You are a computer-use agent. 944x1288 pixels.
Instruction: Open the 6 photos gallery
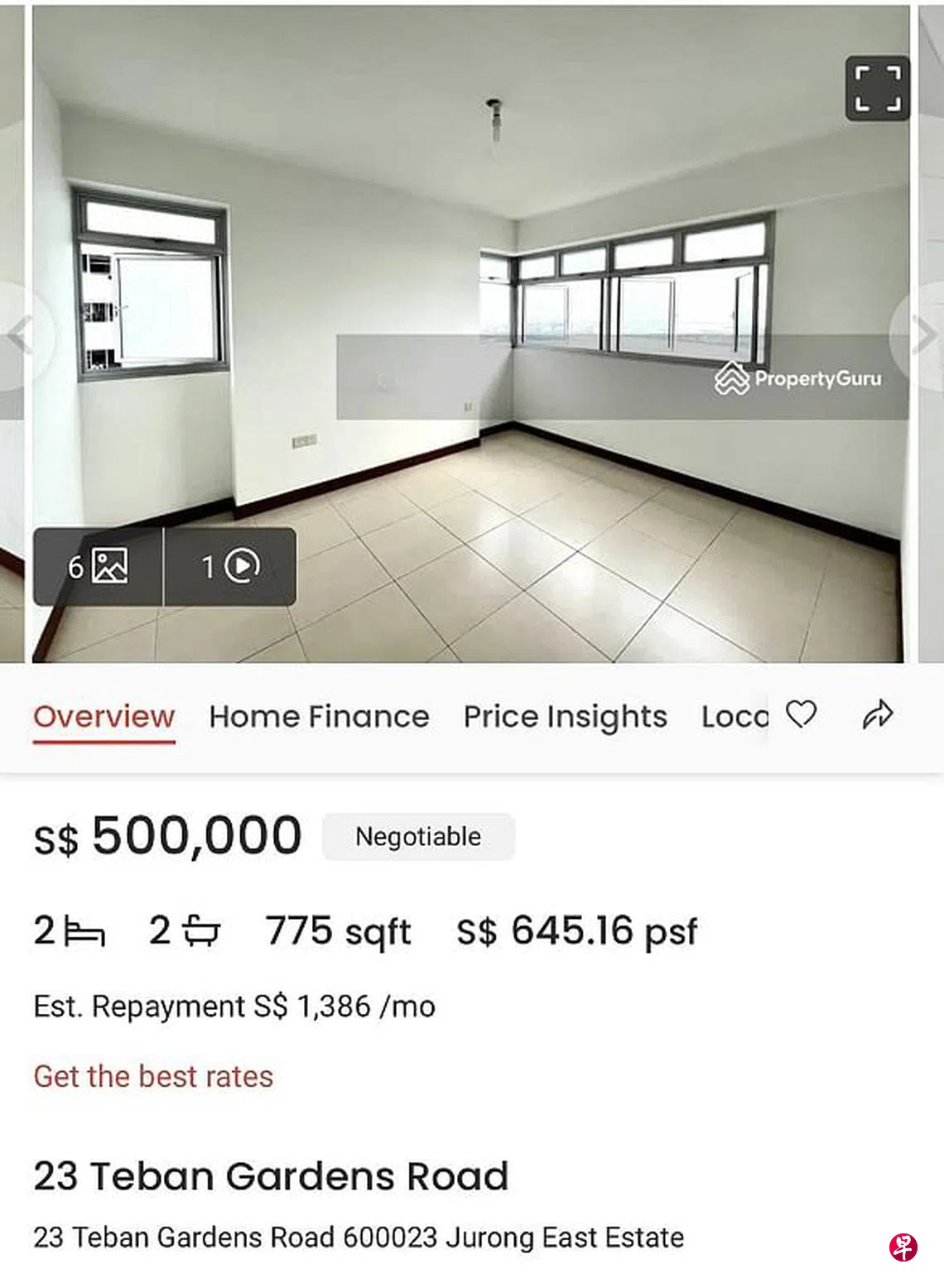click(98, 567)
